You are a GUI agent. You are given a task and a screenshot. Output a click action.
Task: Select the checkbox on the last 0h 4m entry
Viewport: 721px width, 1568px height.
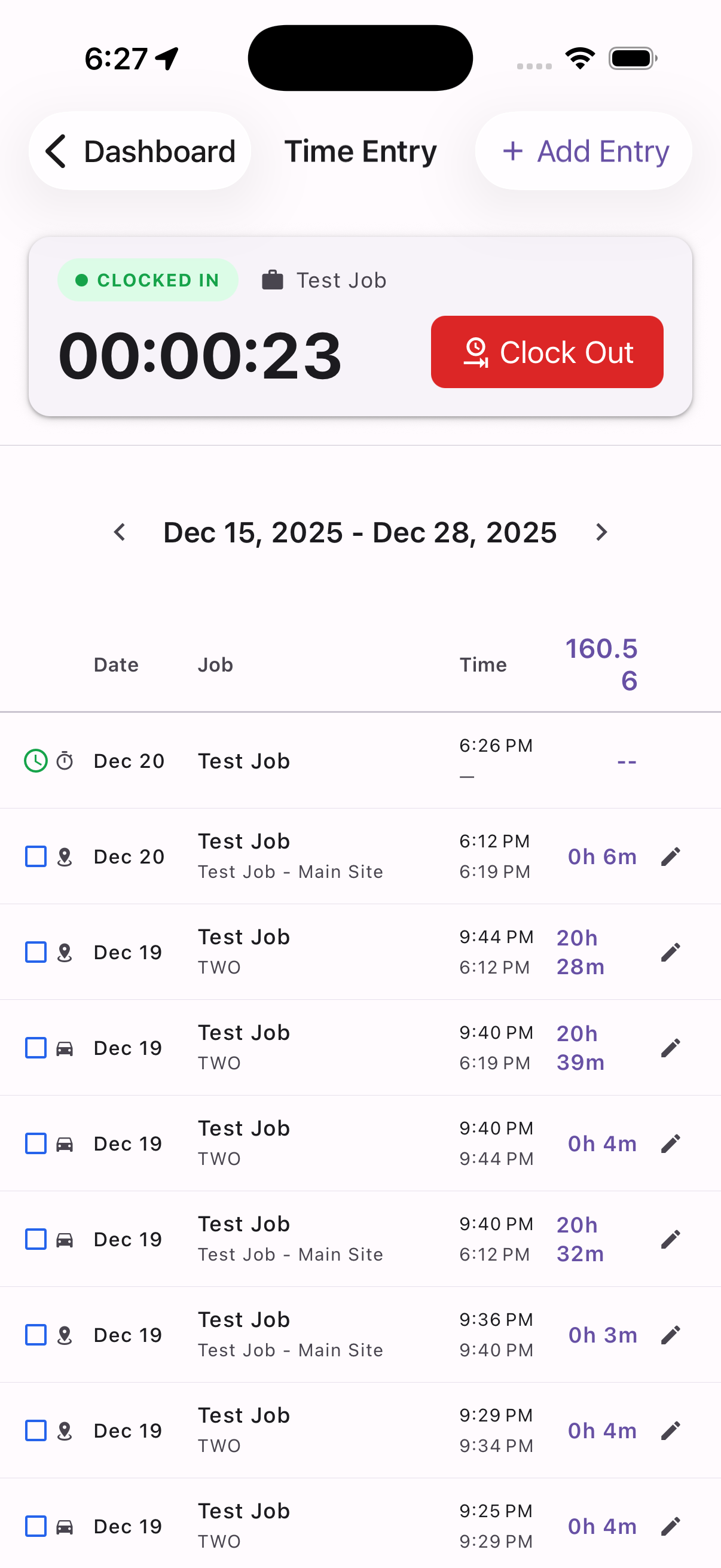click(35, 1526)
